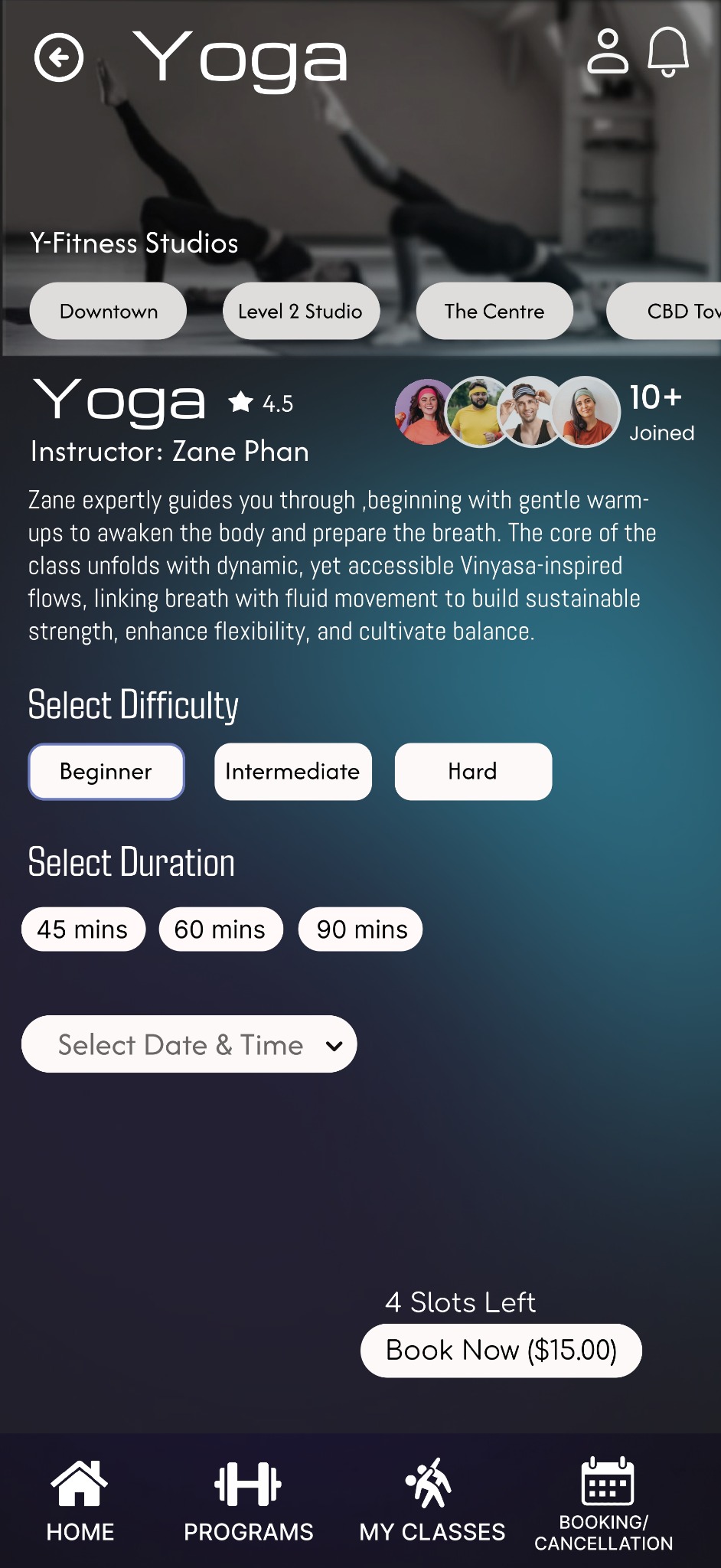This screenshot has width=721, height=1568.
Task: Choose the Level 2 Studio location
Action: (x=300, y=312)
